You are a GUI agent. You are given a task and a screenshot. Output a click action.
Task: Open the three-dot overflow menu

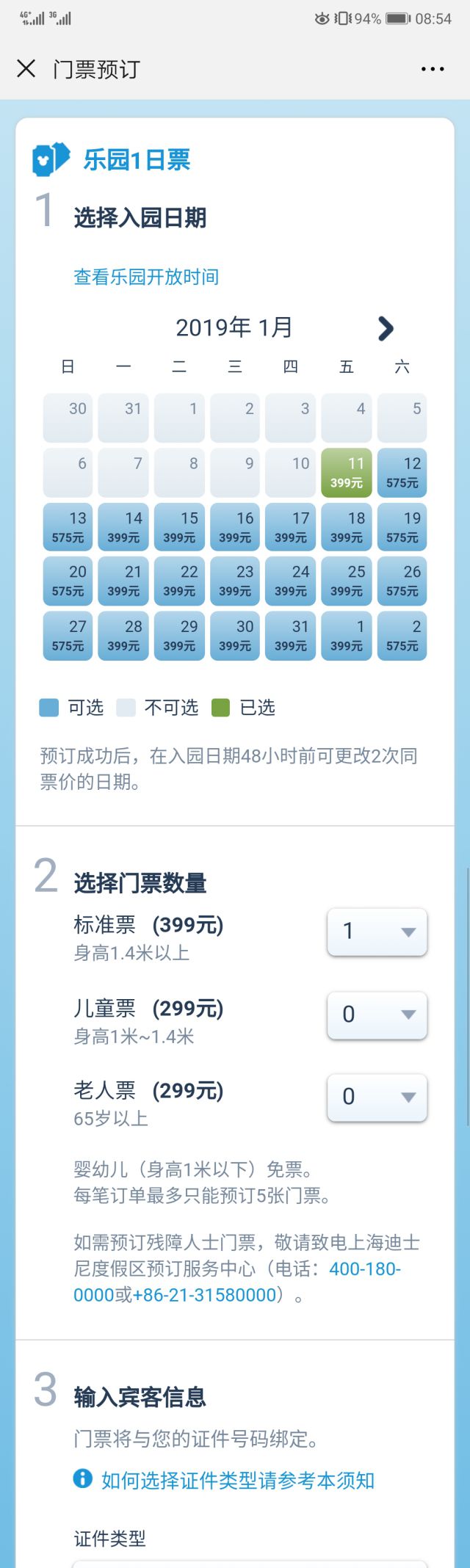pyautogui.click(x=433, y=69)
